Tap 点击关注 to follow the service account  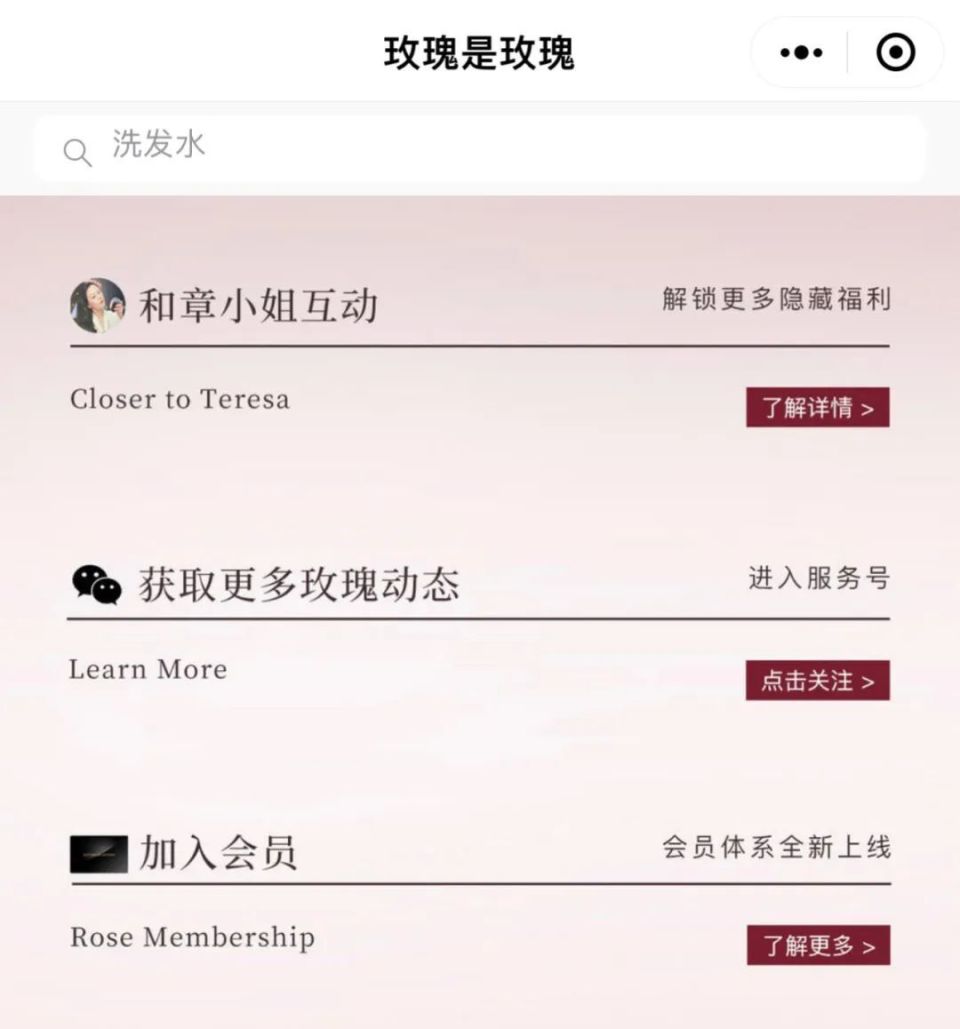(817, 678)
